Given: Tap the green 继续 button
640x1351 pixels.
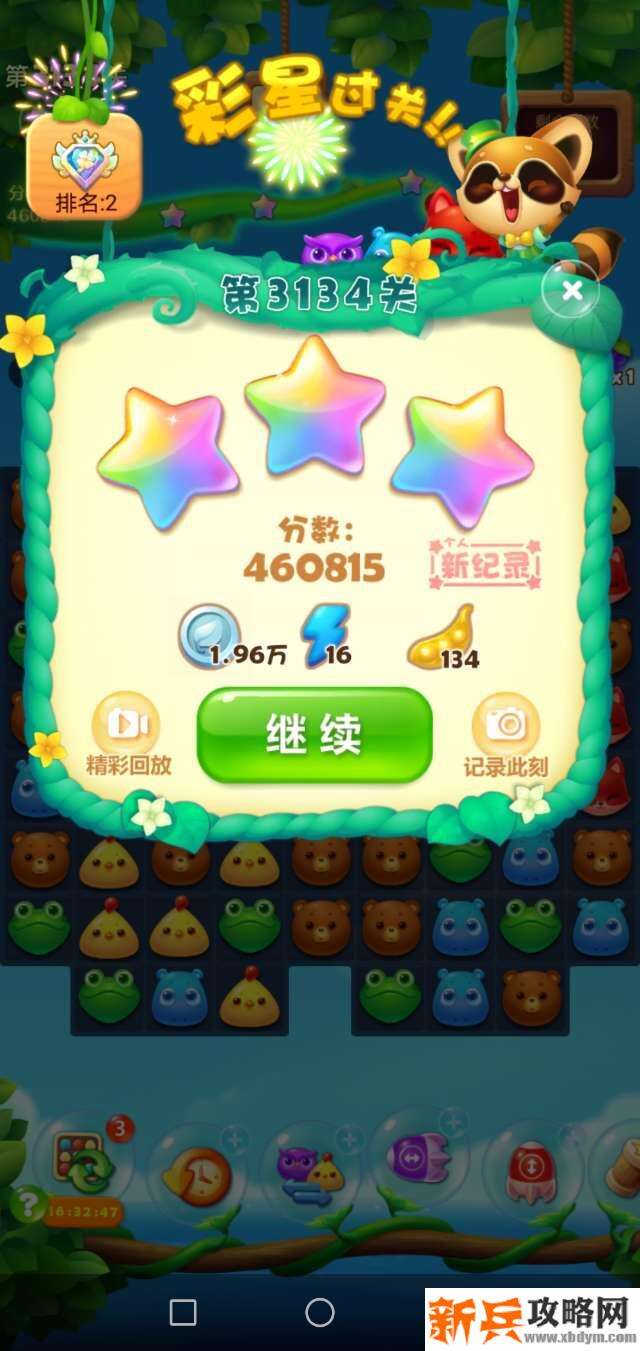Looking at the screenshot, I should (314, 735).
